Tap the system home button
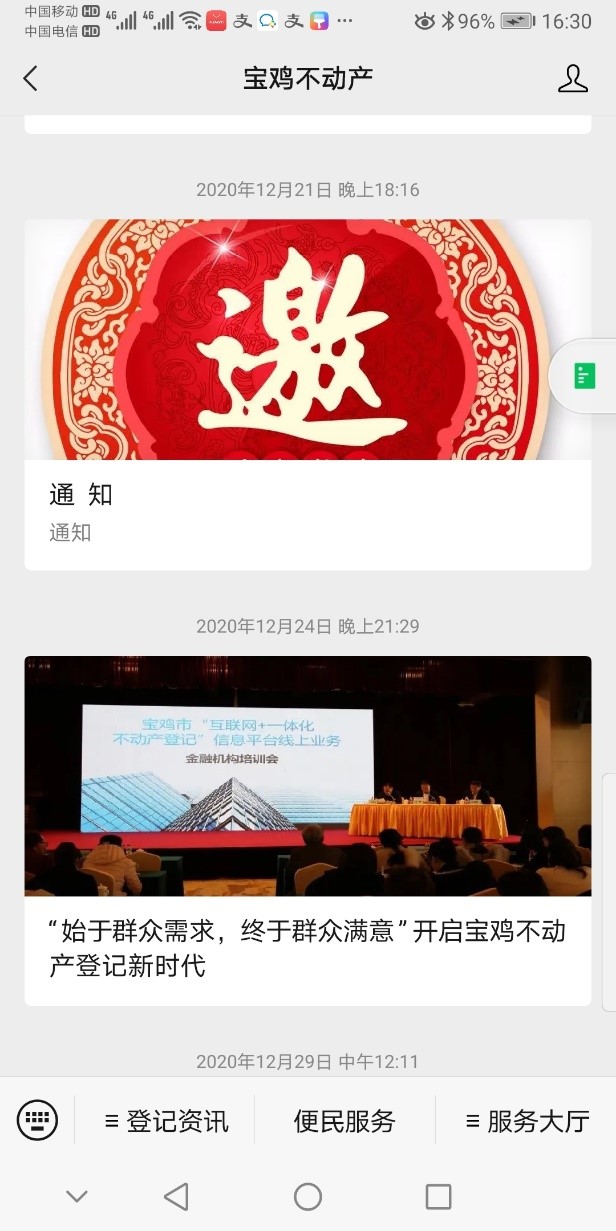The image size is (616, 1231). 308,1196
